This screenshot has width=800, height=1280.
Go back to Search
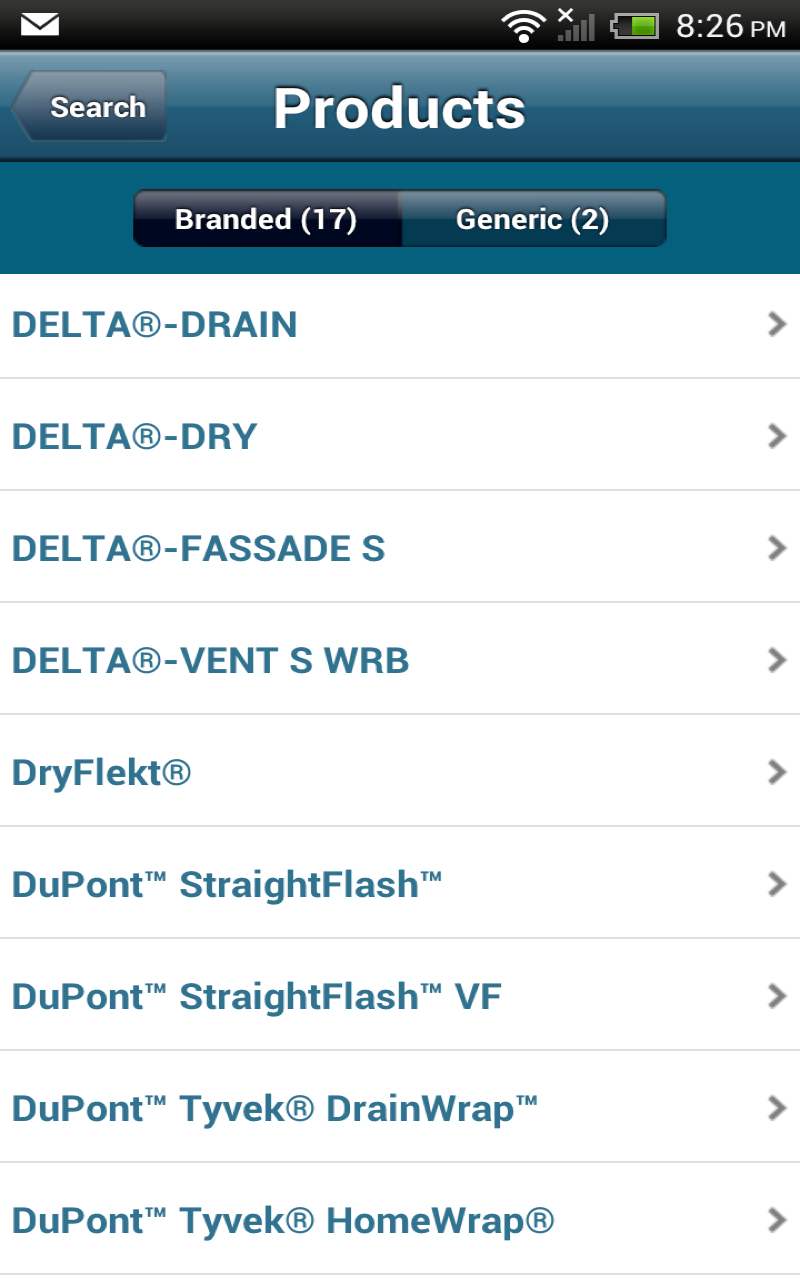coord(90,107)
